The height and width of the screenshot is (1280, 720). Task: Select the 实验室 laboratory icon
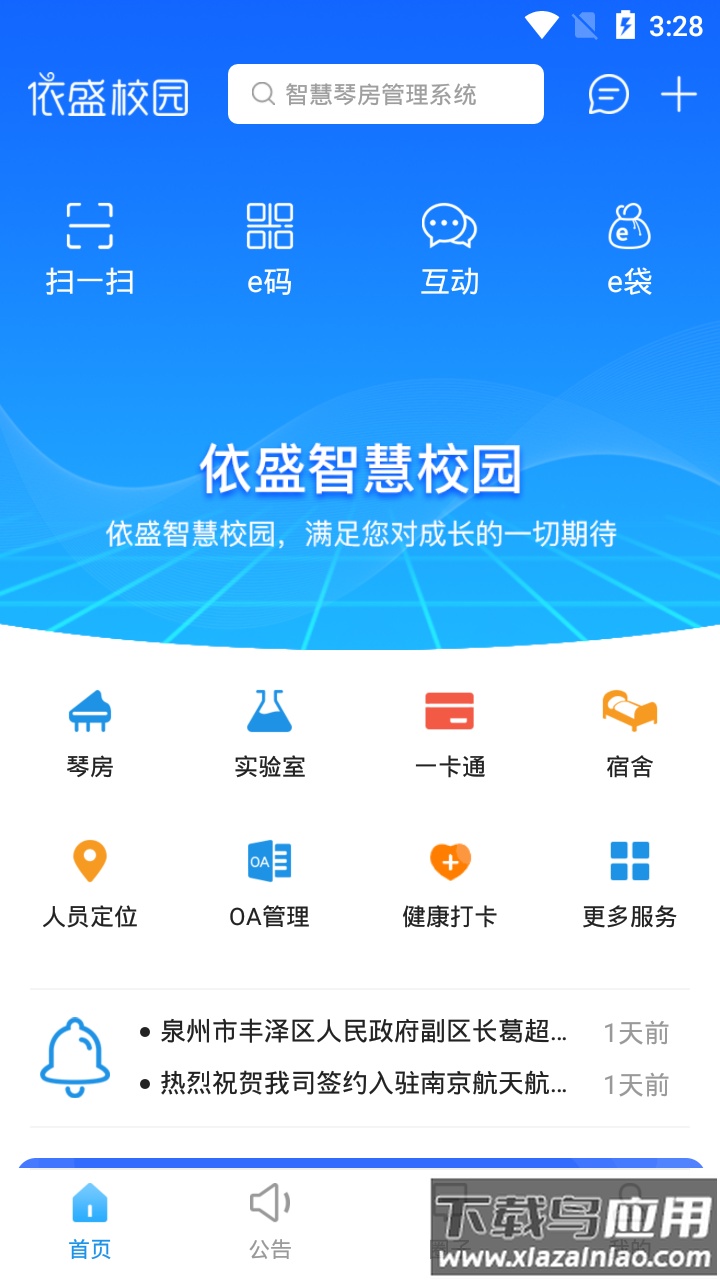click(270, 730)
